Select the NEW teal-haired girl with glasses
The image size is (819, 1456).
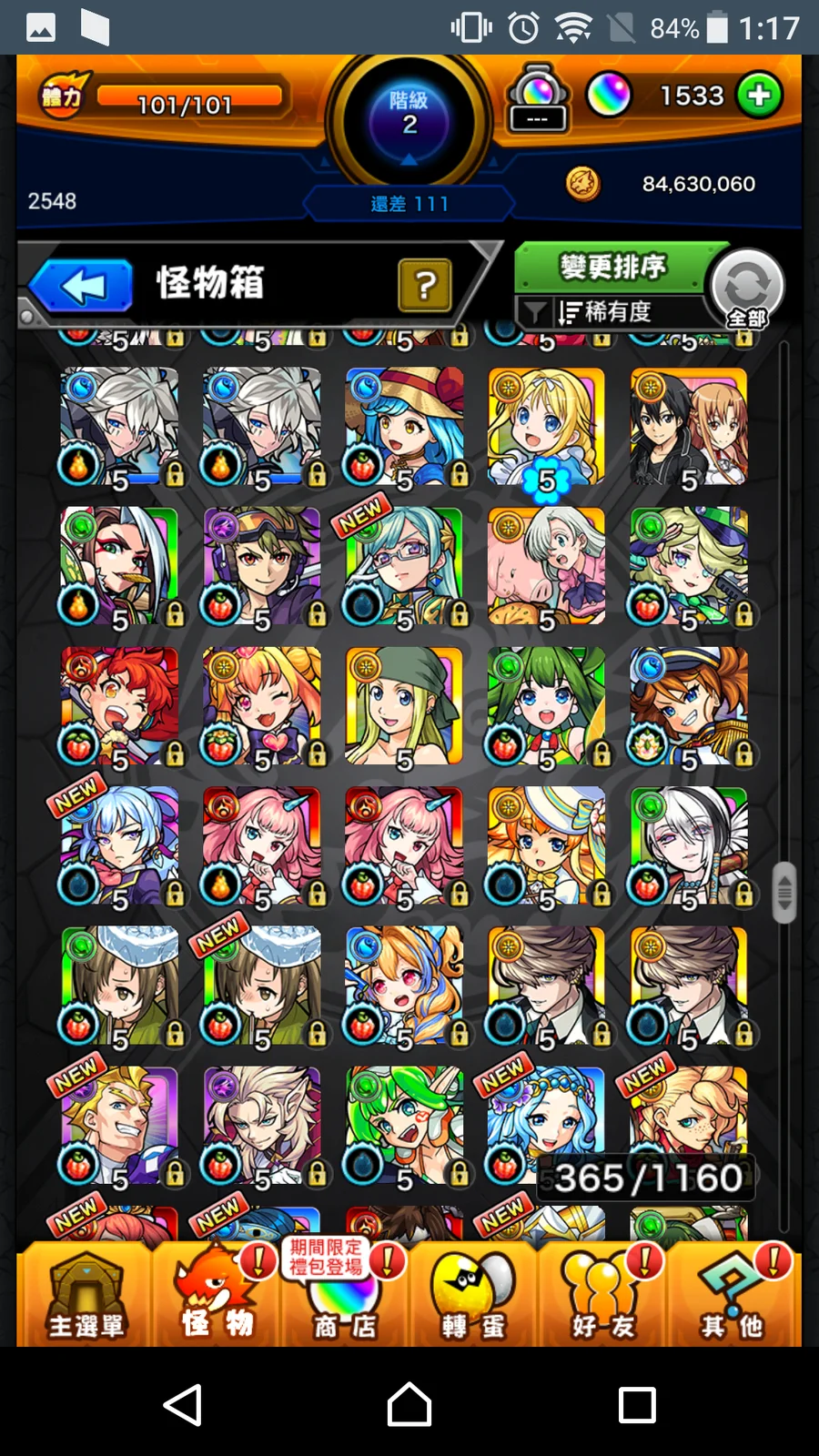click(x=404, y=566)
